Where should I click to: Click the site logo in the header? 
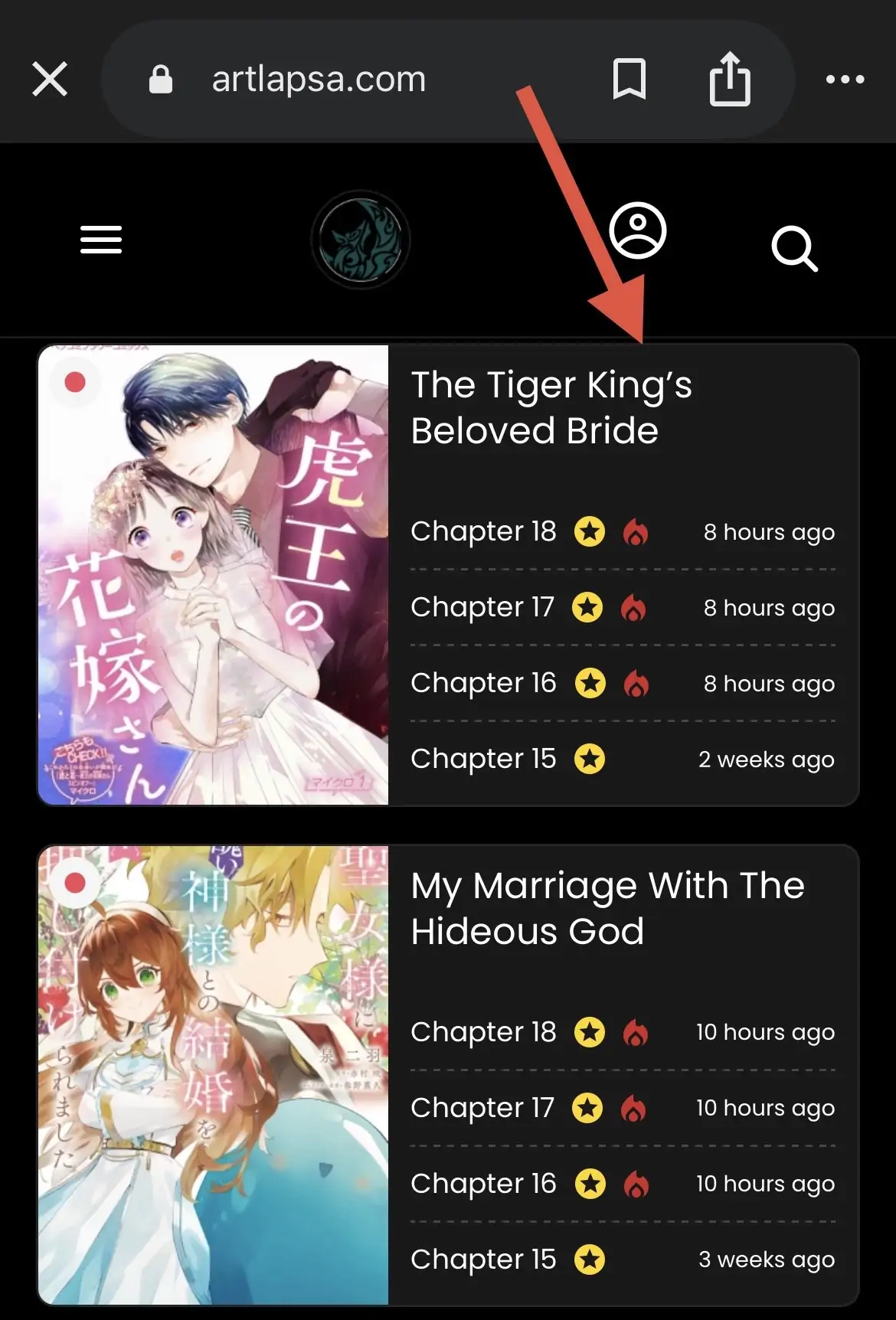(x=360, y=240)
